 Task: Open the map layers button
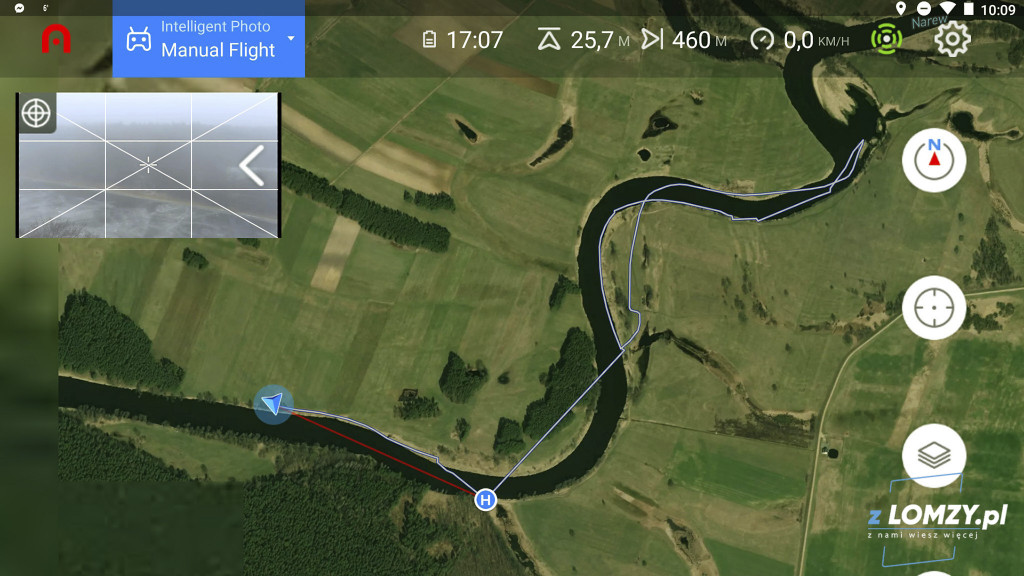click(x=934, y=455)
